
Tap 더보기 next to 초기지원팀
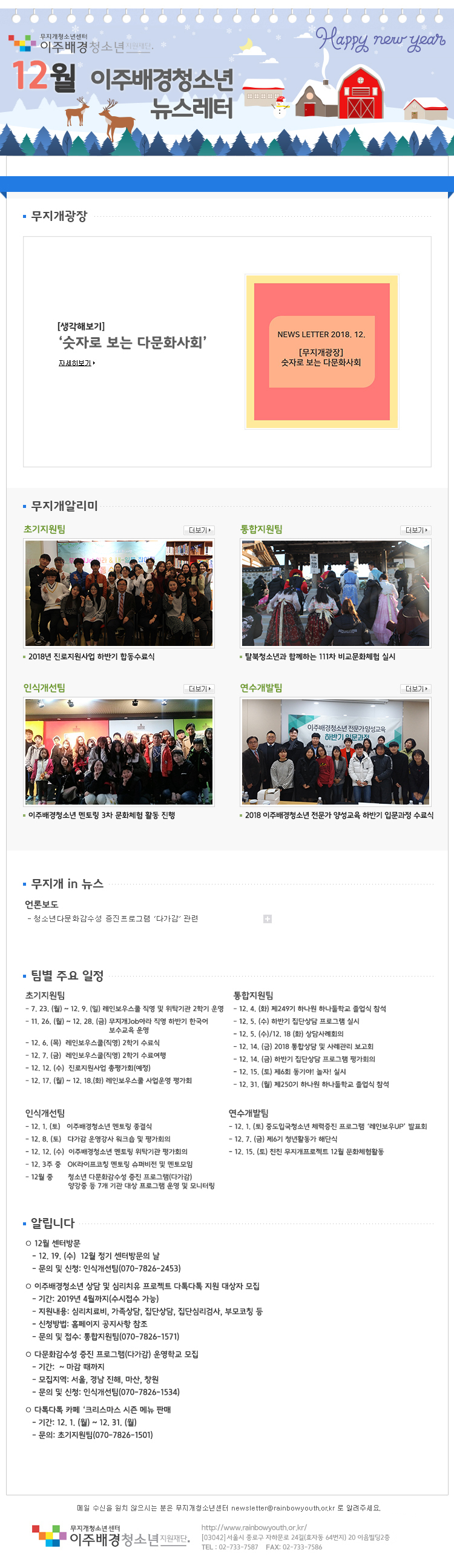point(199,530)
